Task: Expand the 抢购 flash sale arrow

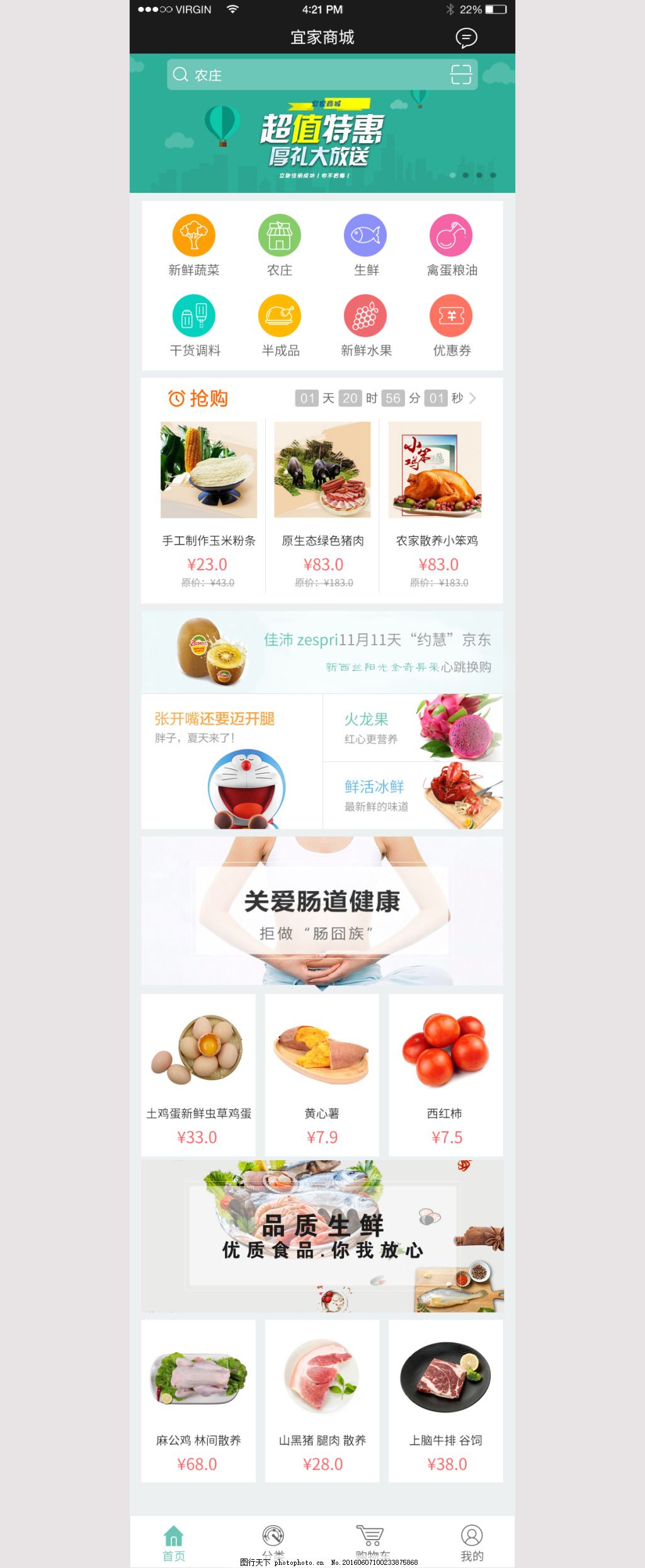Action: 473,398
